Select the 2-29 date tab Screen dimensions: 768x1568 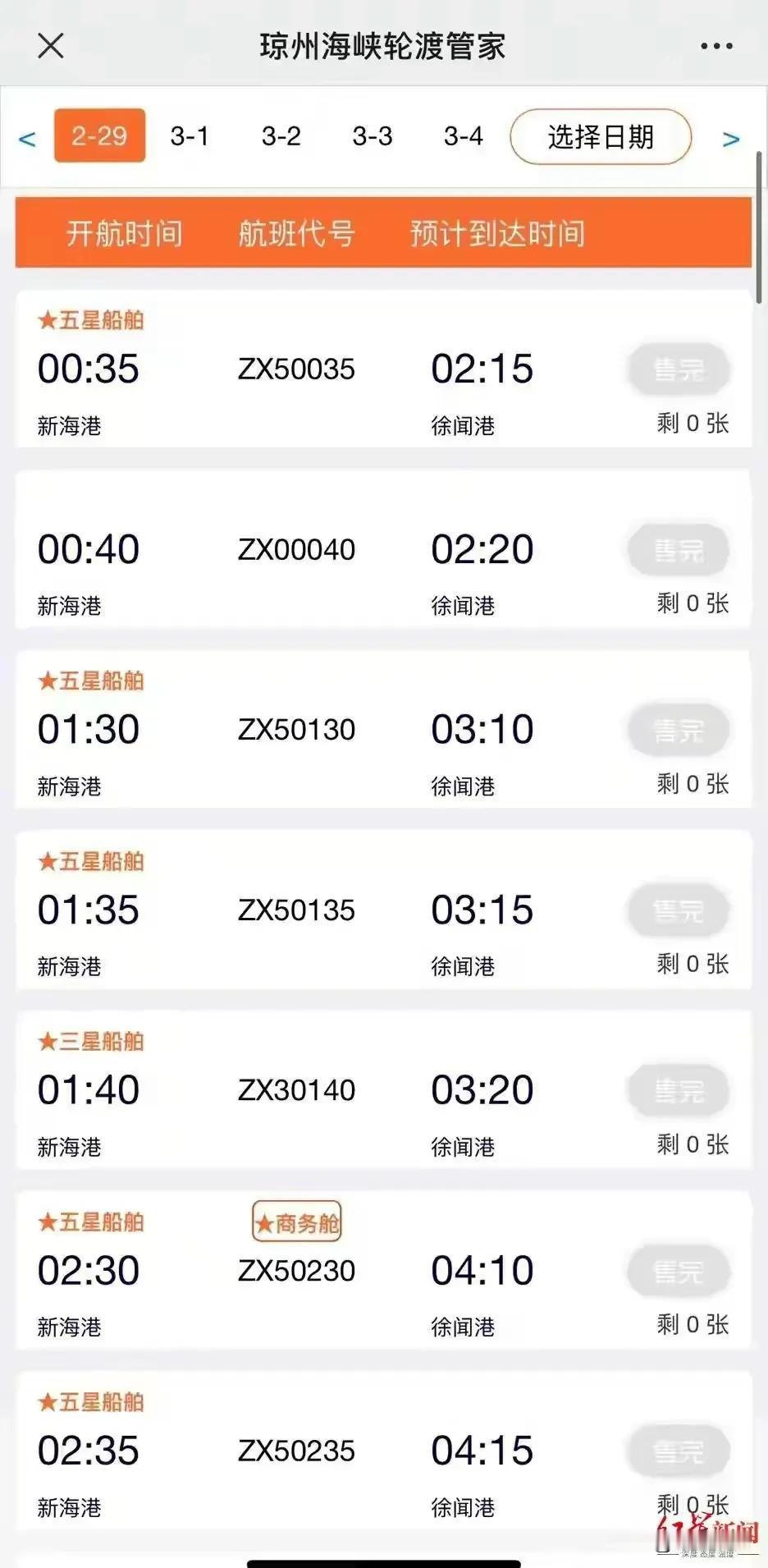[x=99, y=135]
